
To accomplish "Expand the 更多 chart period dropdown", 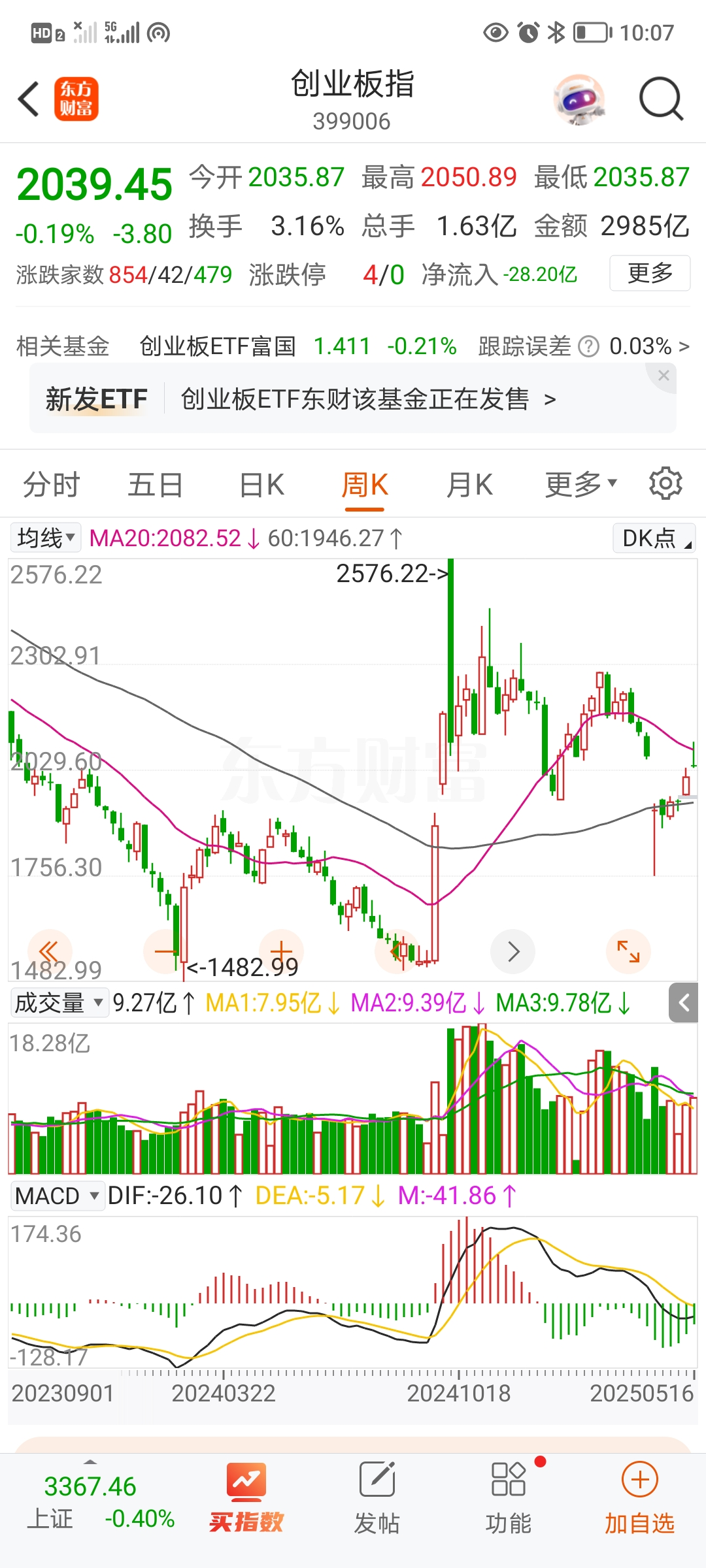I will tap(580, 485).
